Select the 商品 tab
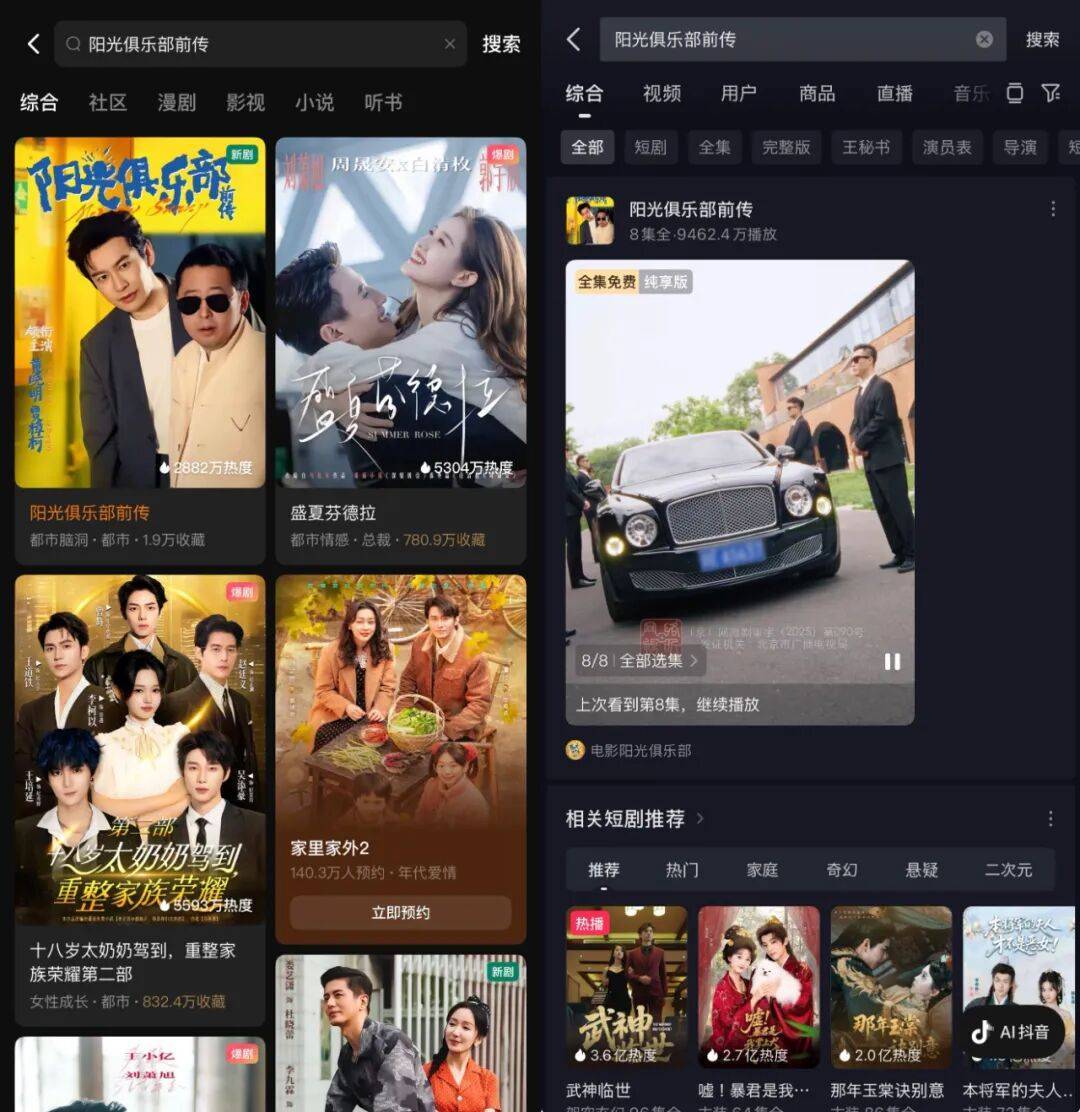1080x1112 pixels. (817, 93)
